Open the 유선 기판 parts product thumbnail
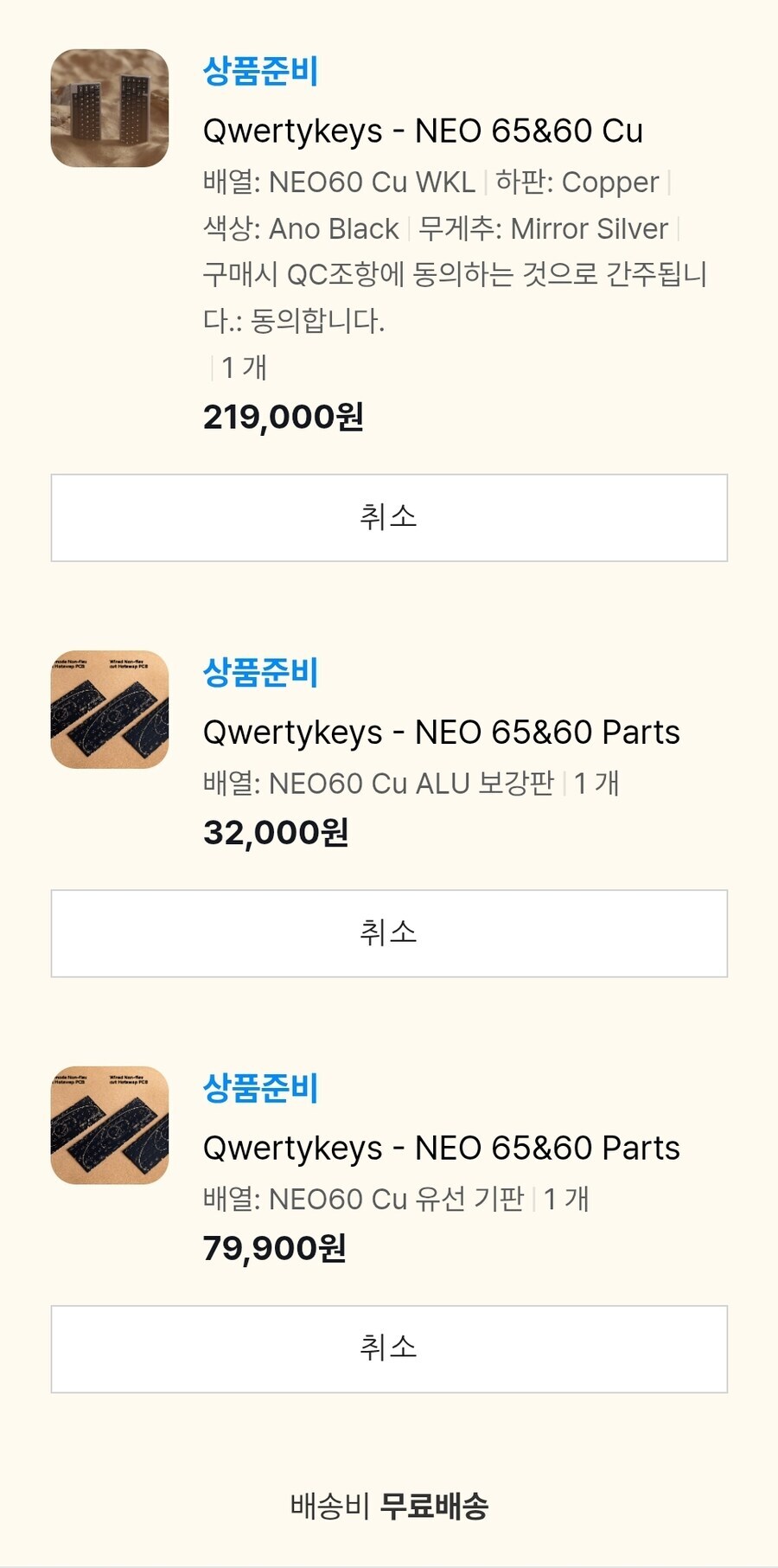 pyautogui.click(x=110, y=1123)
